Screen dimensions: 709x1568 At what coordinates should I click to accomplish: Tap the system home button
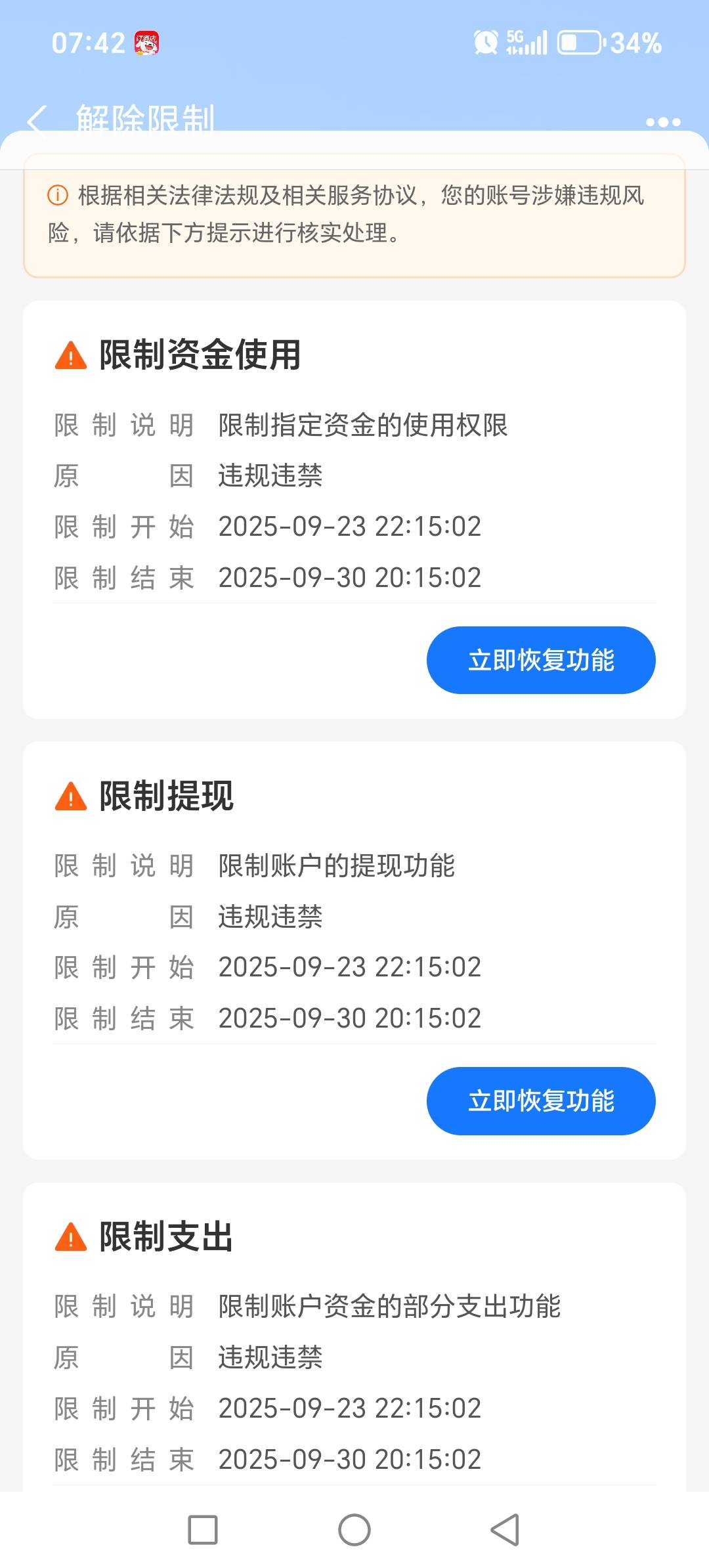click(354, 1529)
